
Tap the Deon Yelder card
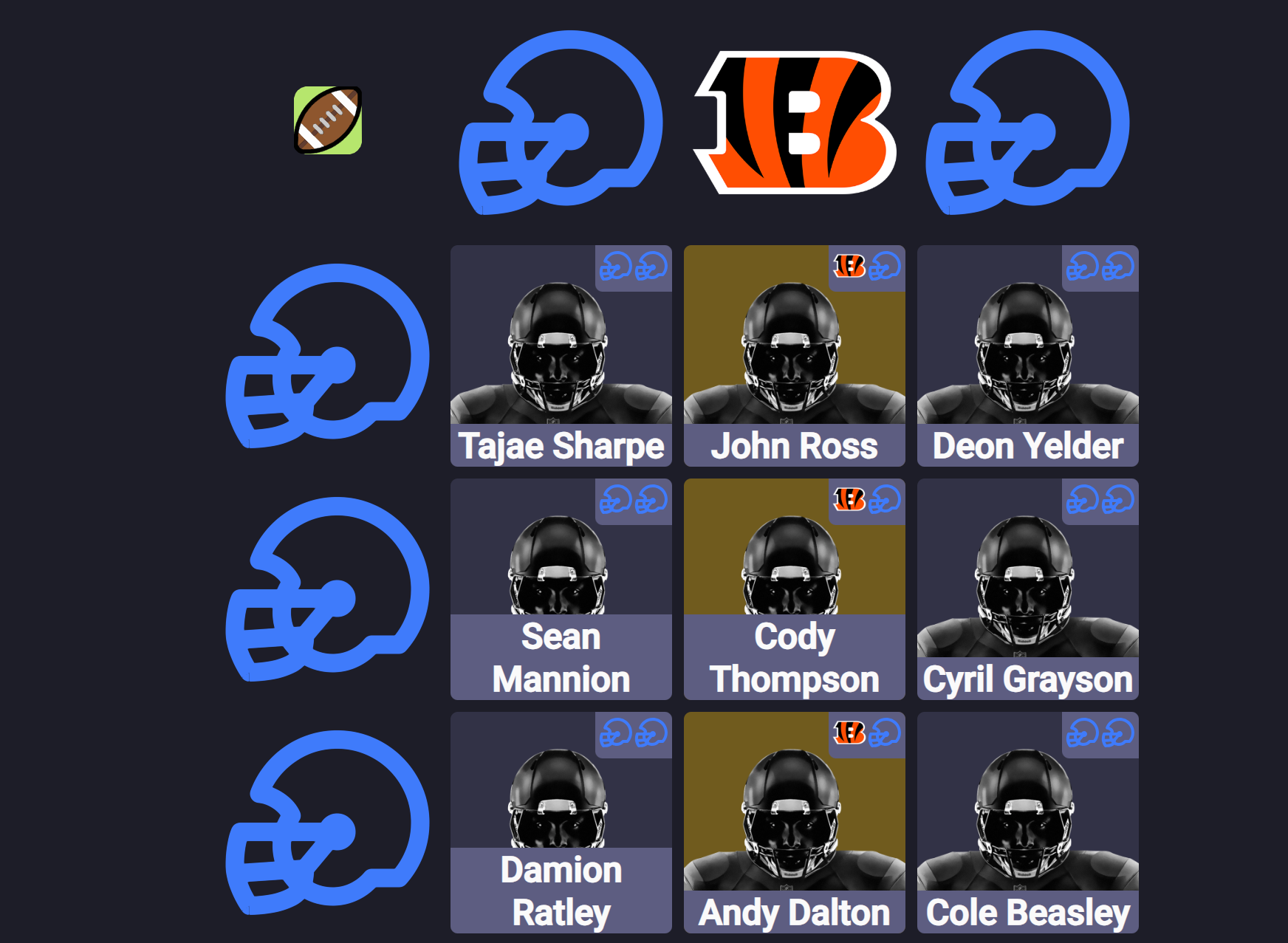[1027, 356]
